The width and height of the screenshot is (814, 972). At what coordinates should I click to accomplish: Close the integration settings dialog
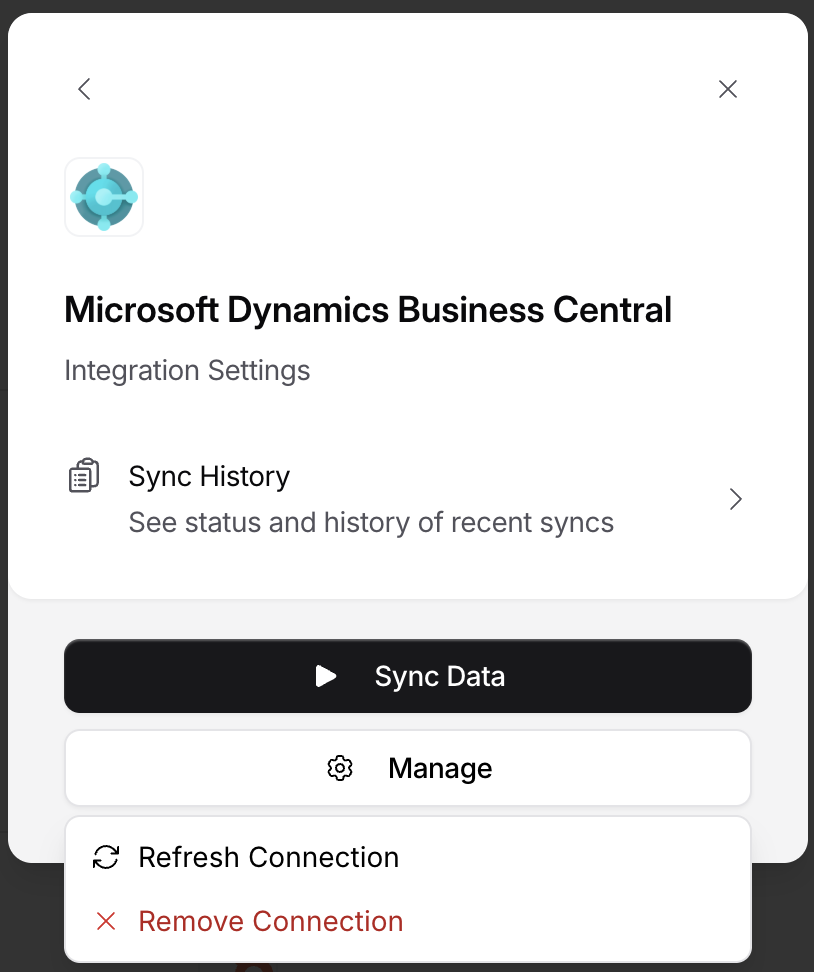tap(728, 89)
